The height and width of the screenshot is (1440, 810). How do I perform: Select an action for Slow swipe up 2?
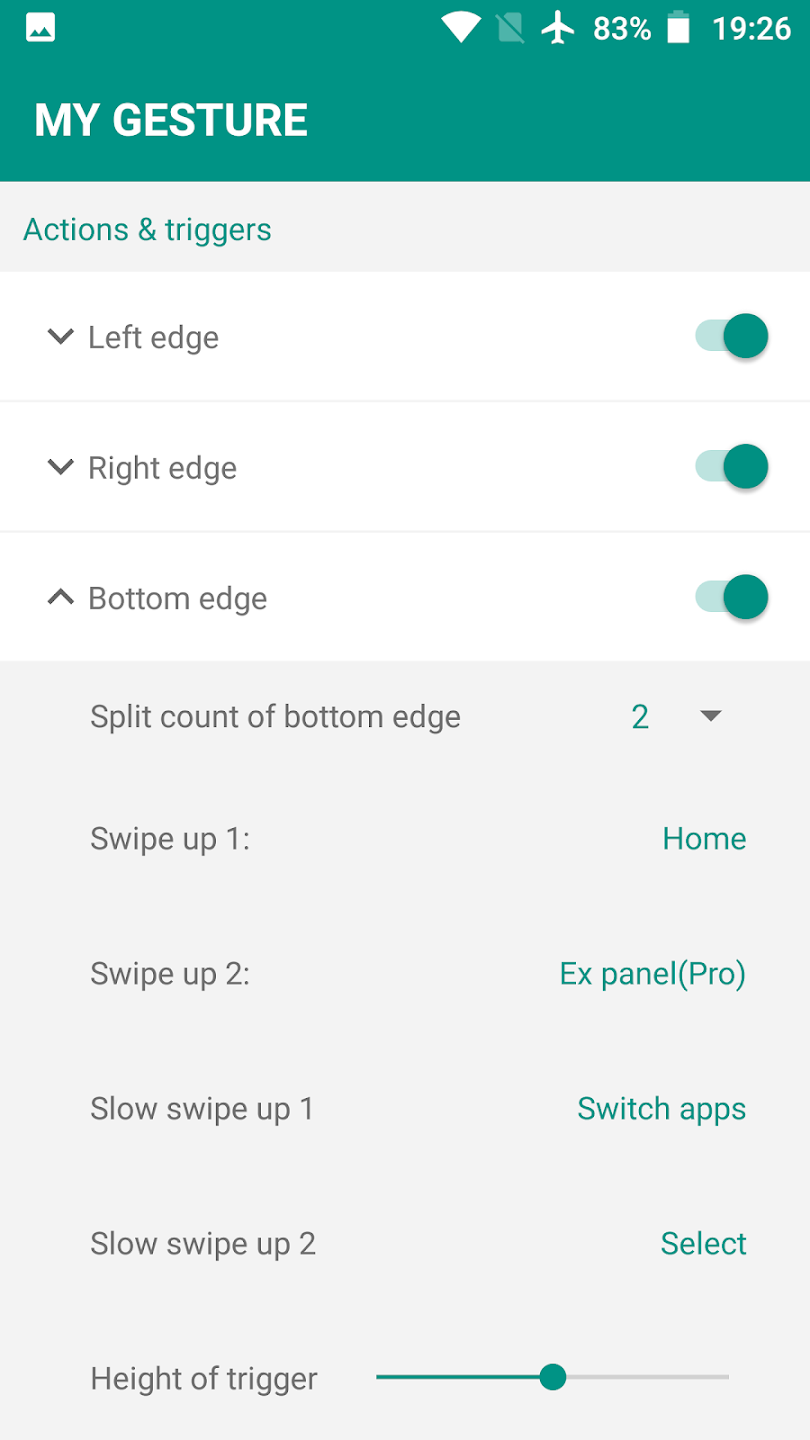click(x=703, y=1244)
